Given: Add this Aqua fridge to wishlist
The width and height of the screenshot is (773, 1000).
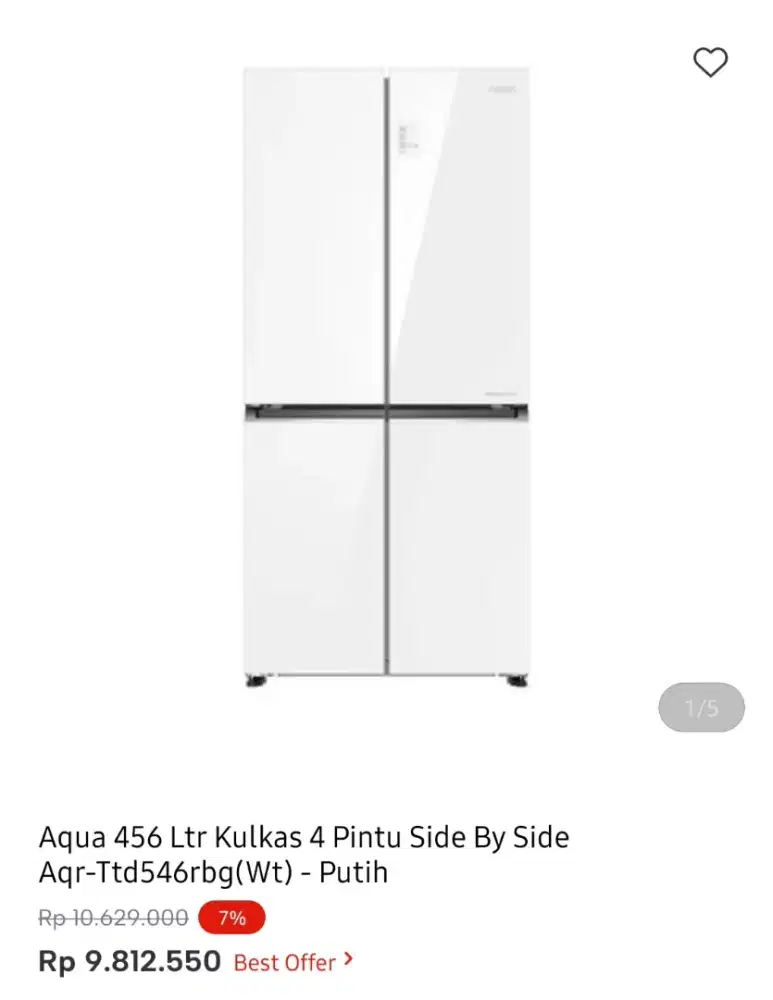Looking at the screenshot, I should (710, 63).
